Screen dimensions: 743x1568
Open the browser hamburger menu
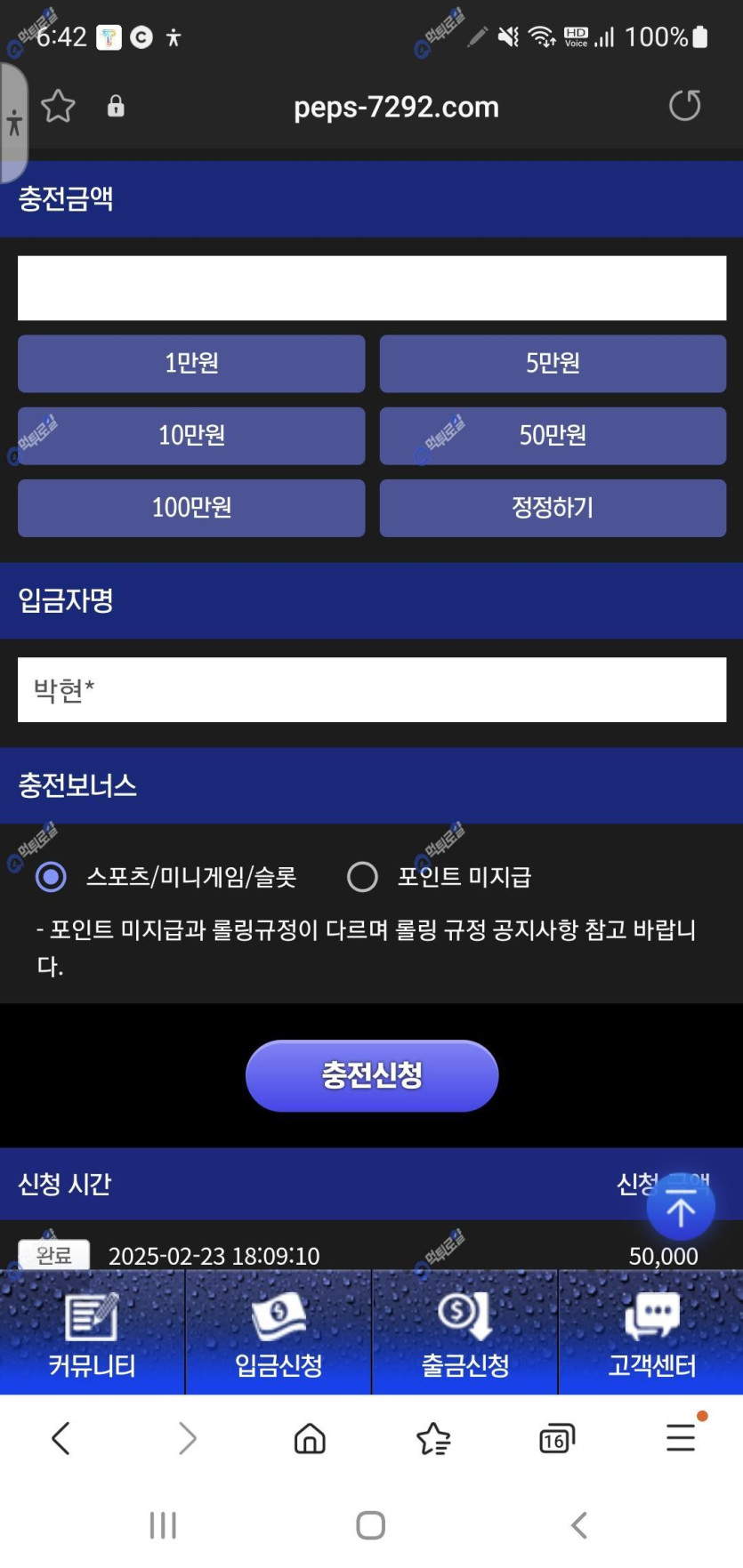[681, 1438]
